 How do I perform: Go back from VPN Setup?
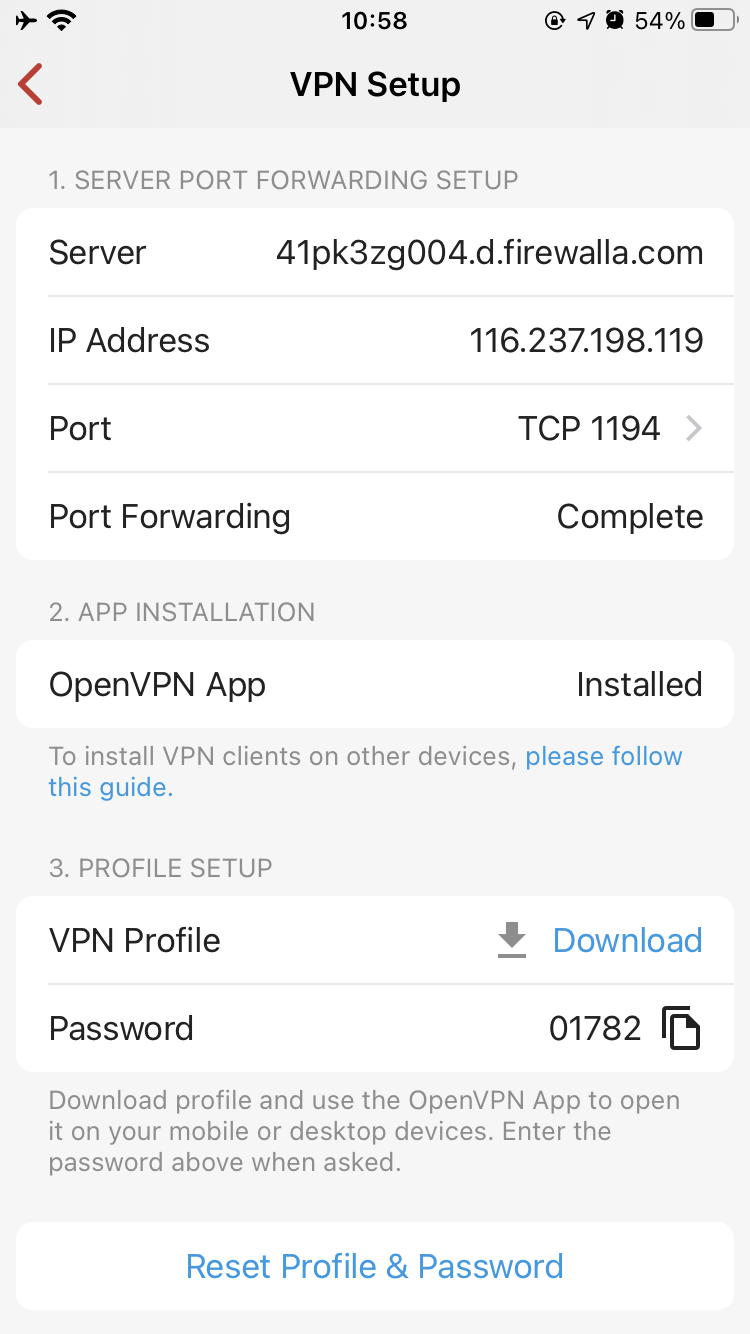31,84
